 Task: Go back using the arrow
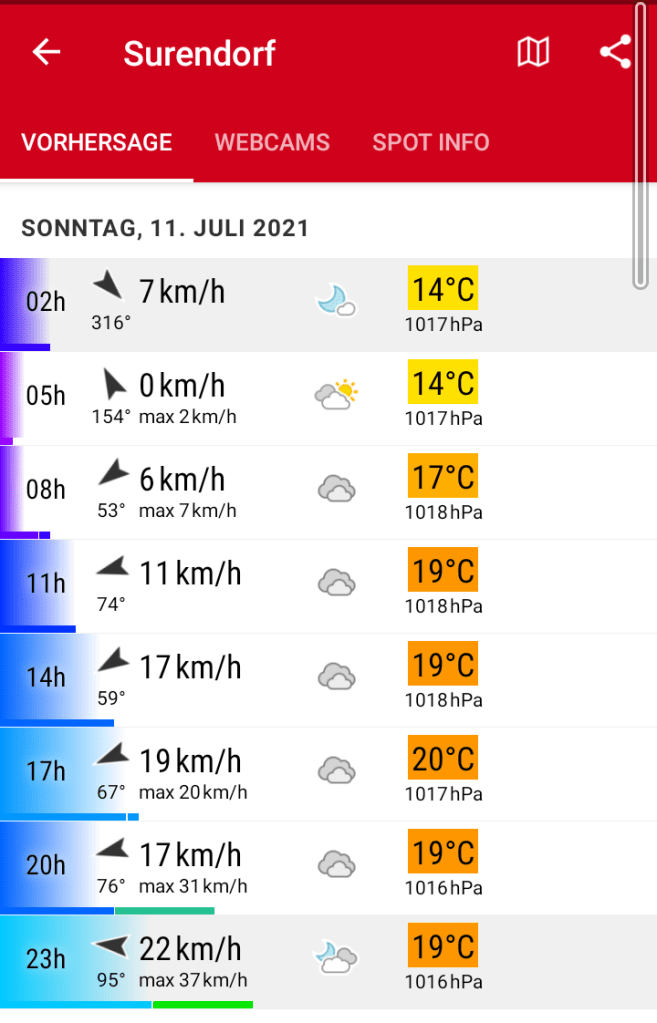tap(46, 52)
